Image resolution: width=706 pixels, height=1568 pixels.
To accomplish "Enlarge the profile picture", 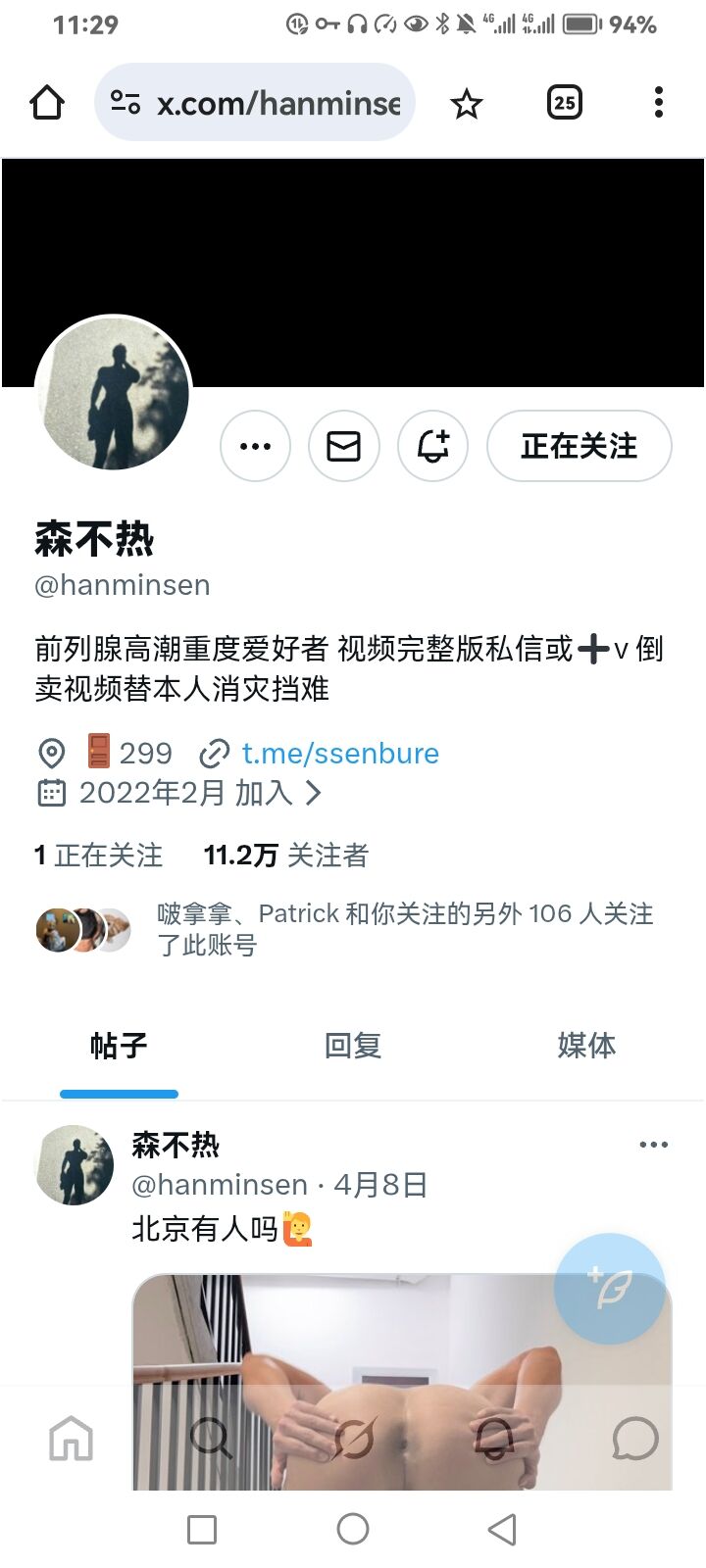I will pyautogui.click(x=113, y=392).
